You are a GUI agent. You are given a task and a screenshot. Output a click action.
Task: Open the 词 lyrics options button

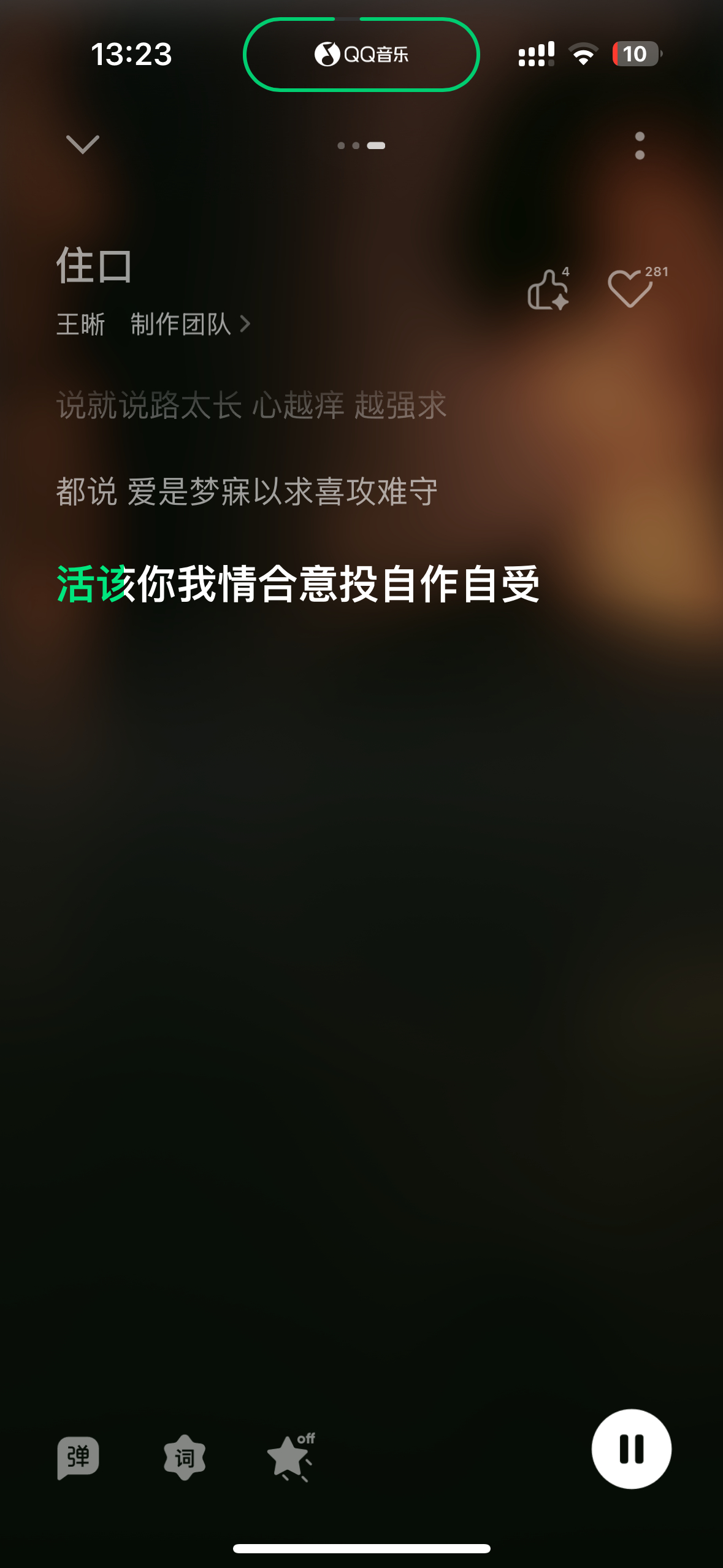185,1457
